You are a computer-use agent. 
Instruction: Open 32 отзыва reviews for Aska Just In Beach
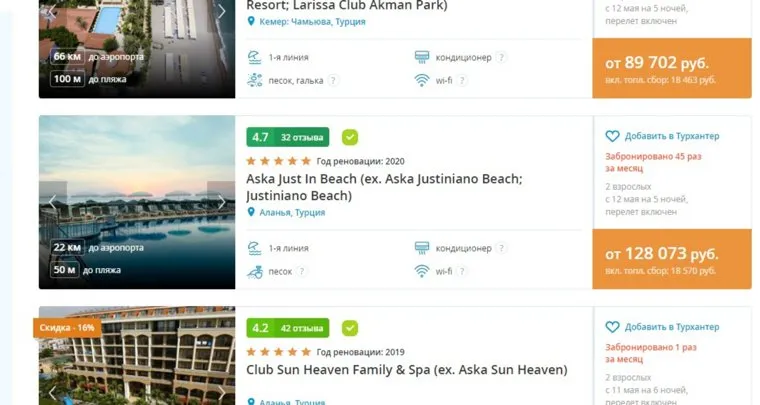point(301,137)
